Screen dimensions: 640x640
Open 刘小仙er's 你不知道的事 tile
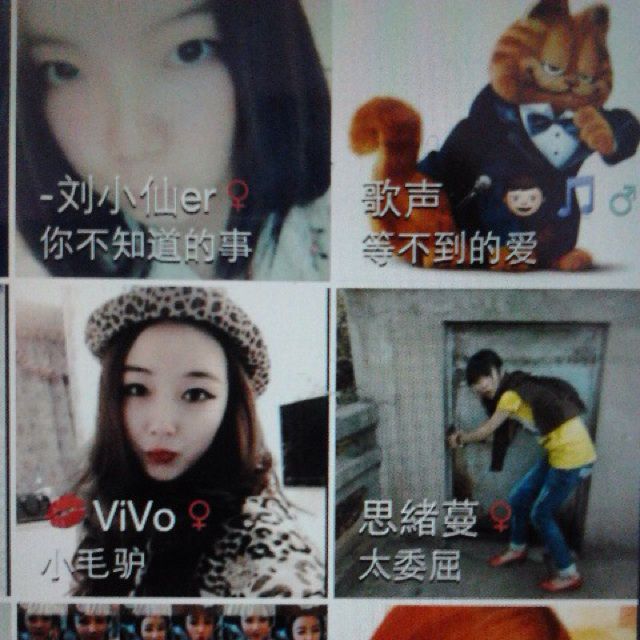(170, 140)
